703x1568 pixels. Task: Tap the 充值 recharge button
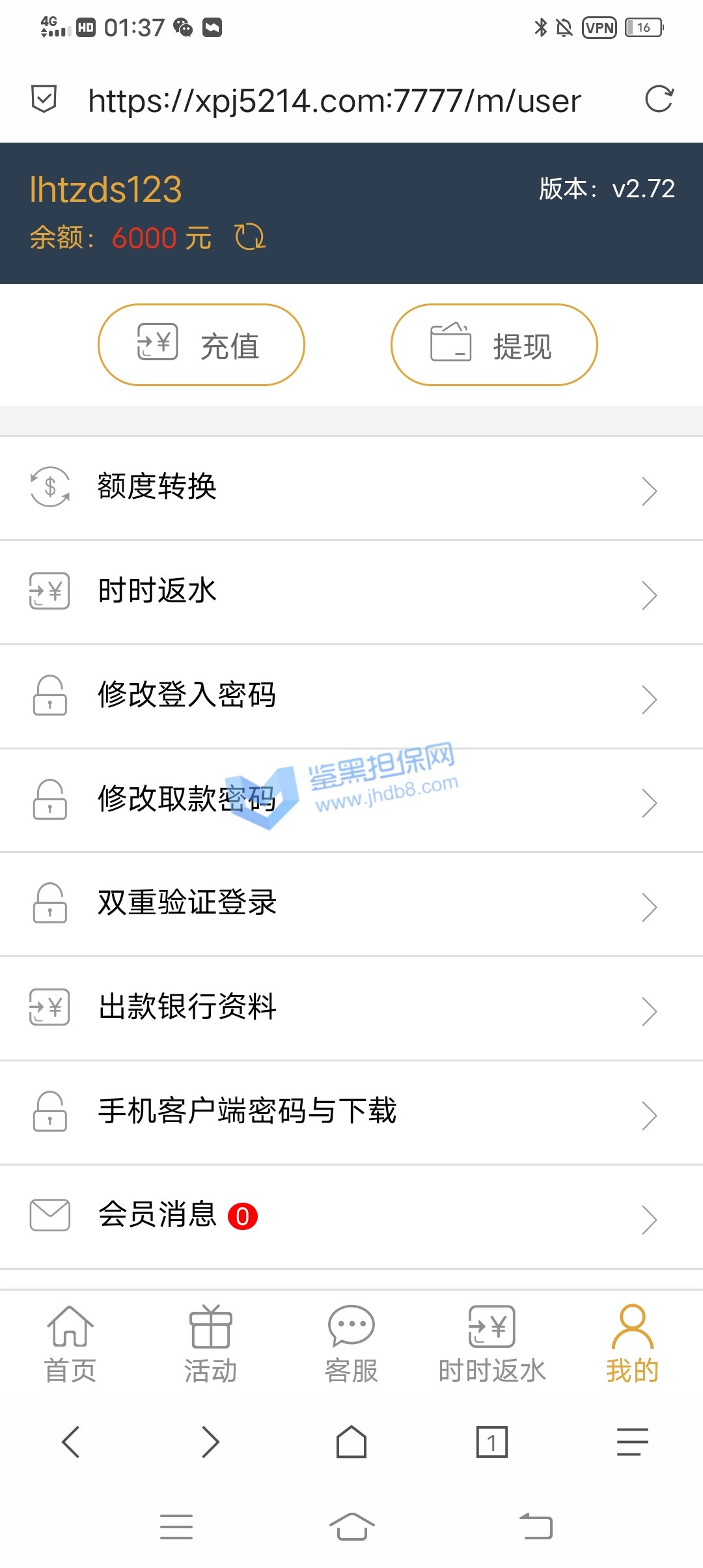tap(201, 345)
